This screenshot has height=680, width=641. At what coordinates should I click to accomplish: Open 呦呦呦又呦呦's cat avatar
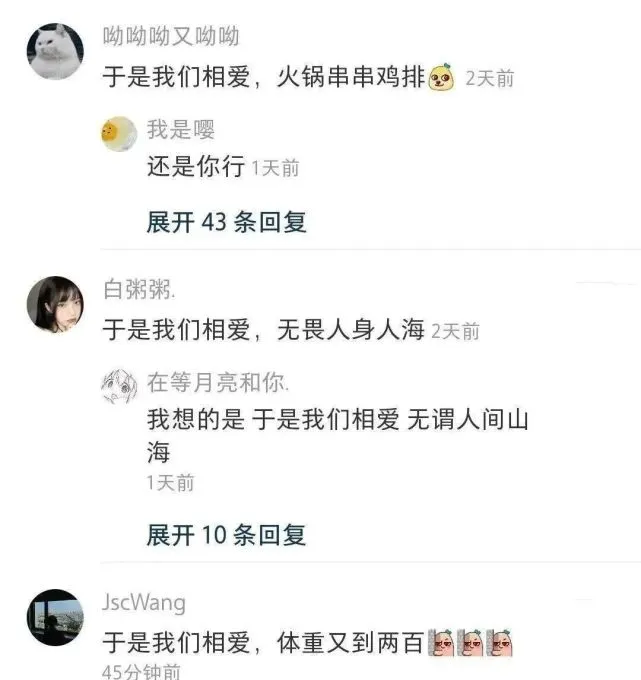[x=54, y=51]
